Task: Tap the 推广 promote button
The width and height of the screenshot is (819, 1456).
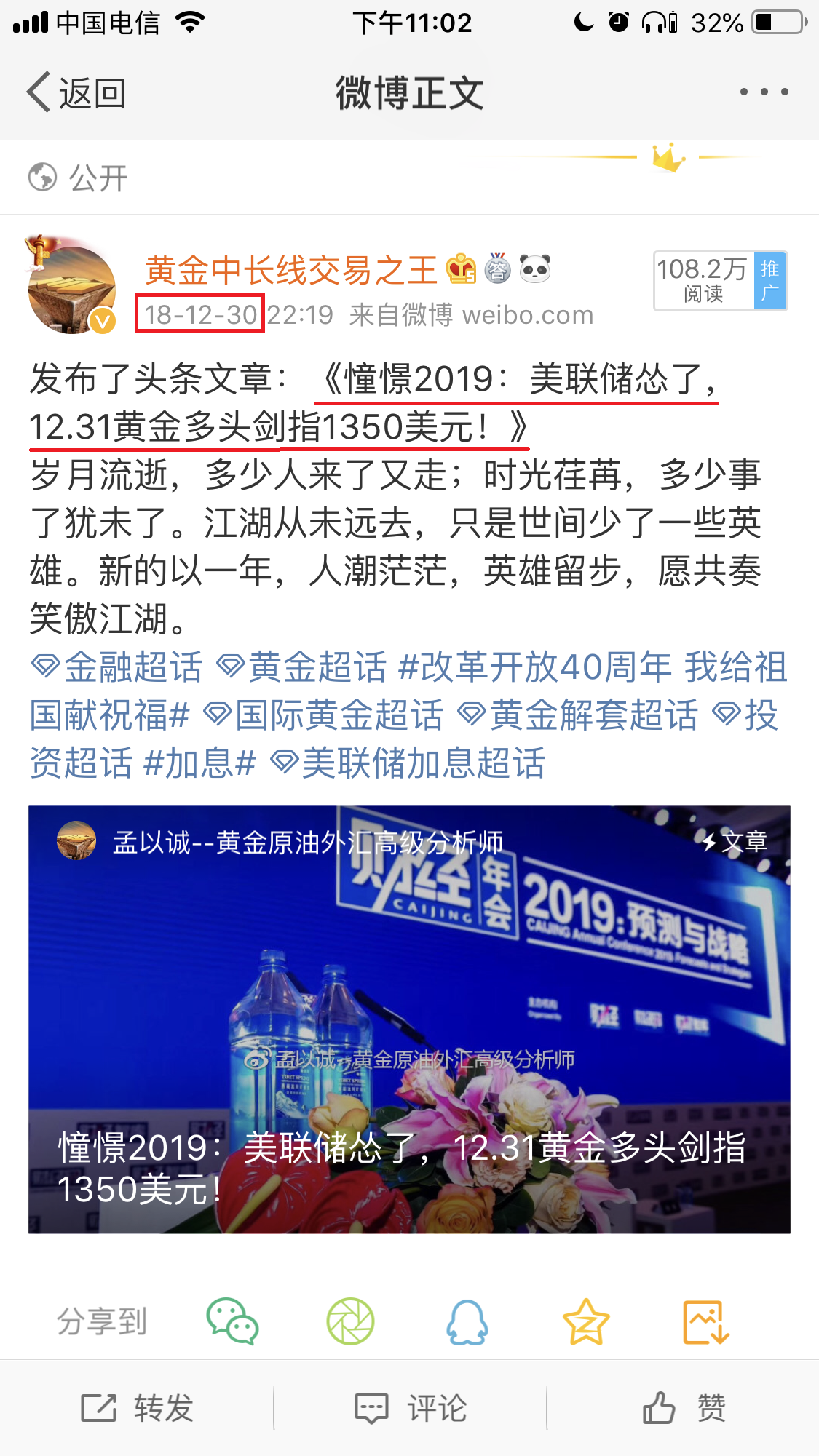Action: click(x=769, y=281)
